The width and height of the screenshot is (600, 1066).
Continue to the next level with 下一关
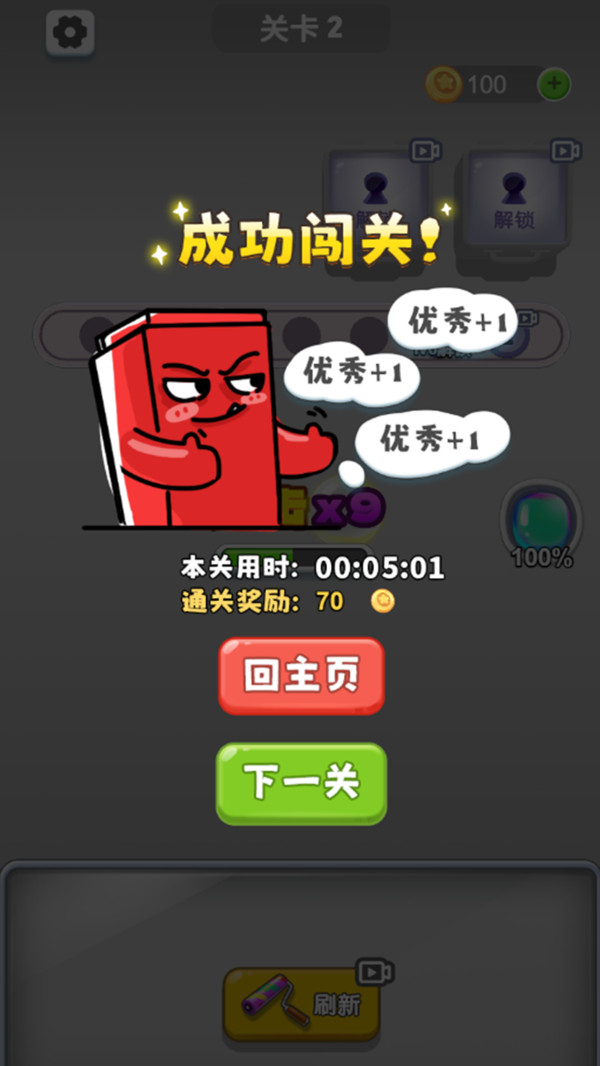point(301,783)
